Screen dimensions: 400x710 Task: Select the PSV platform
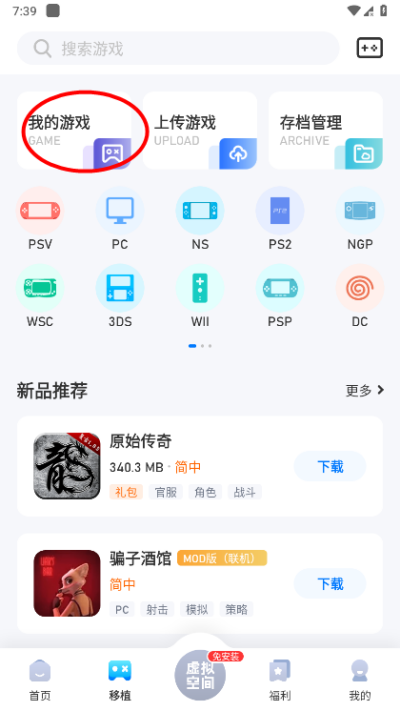[x=40, y=219]
